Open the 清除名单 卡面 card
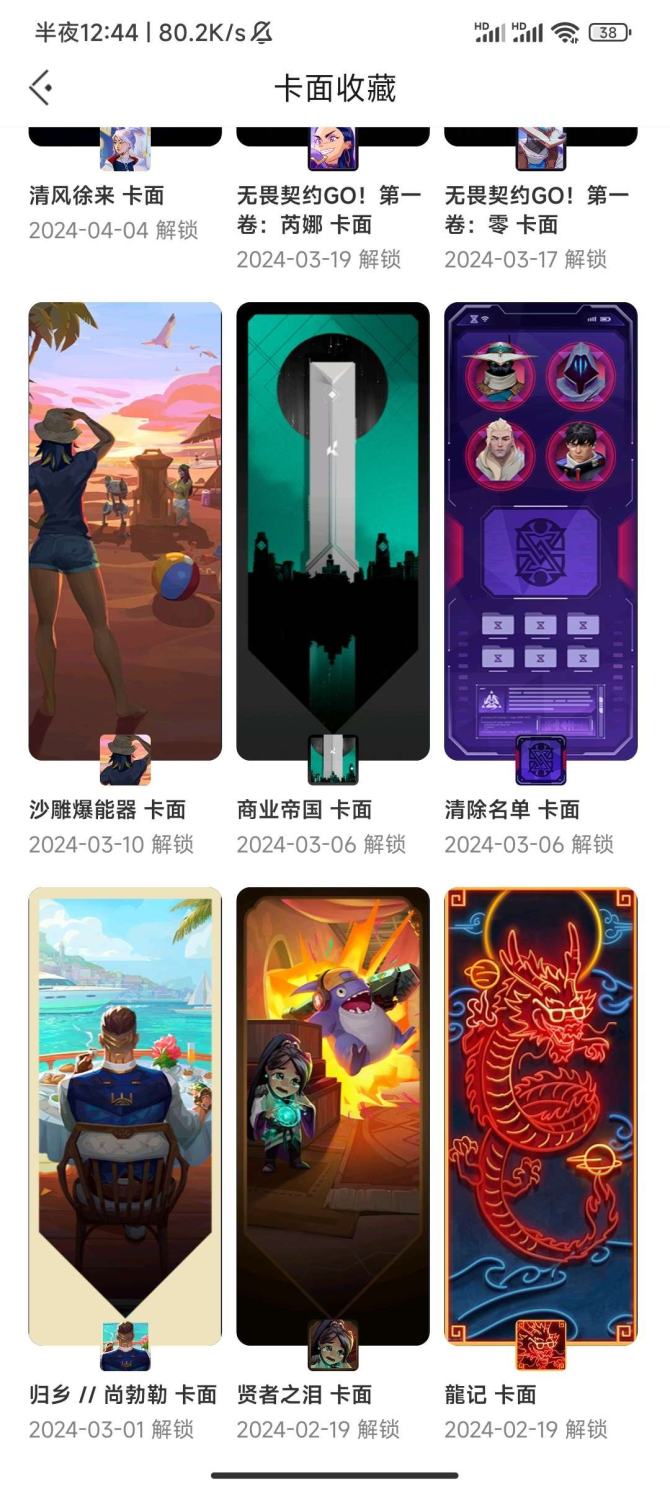 540,530
